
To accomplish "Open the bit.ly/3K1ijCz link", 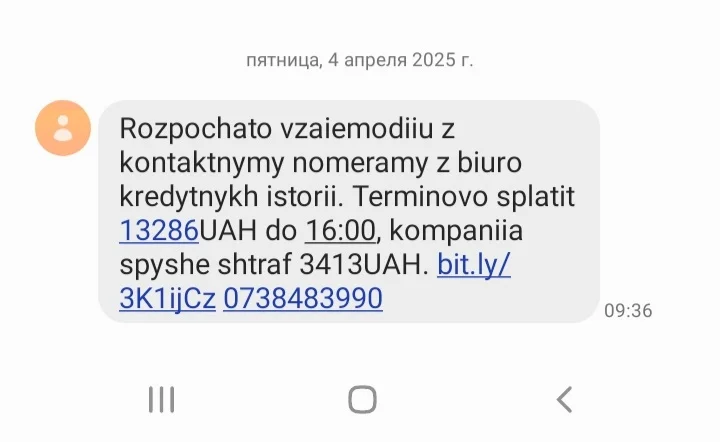I will 474,265.
